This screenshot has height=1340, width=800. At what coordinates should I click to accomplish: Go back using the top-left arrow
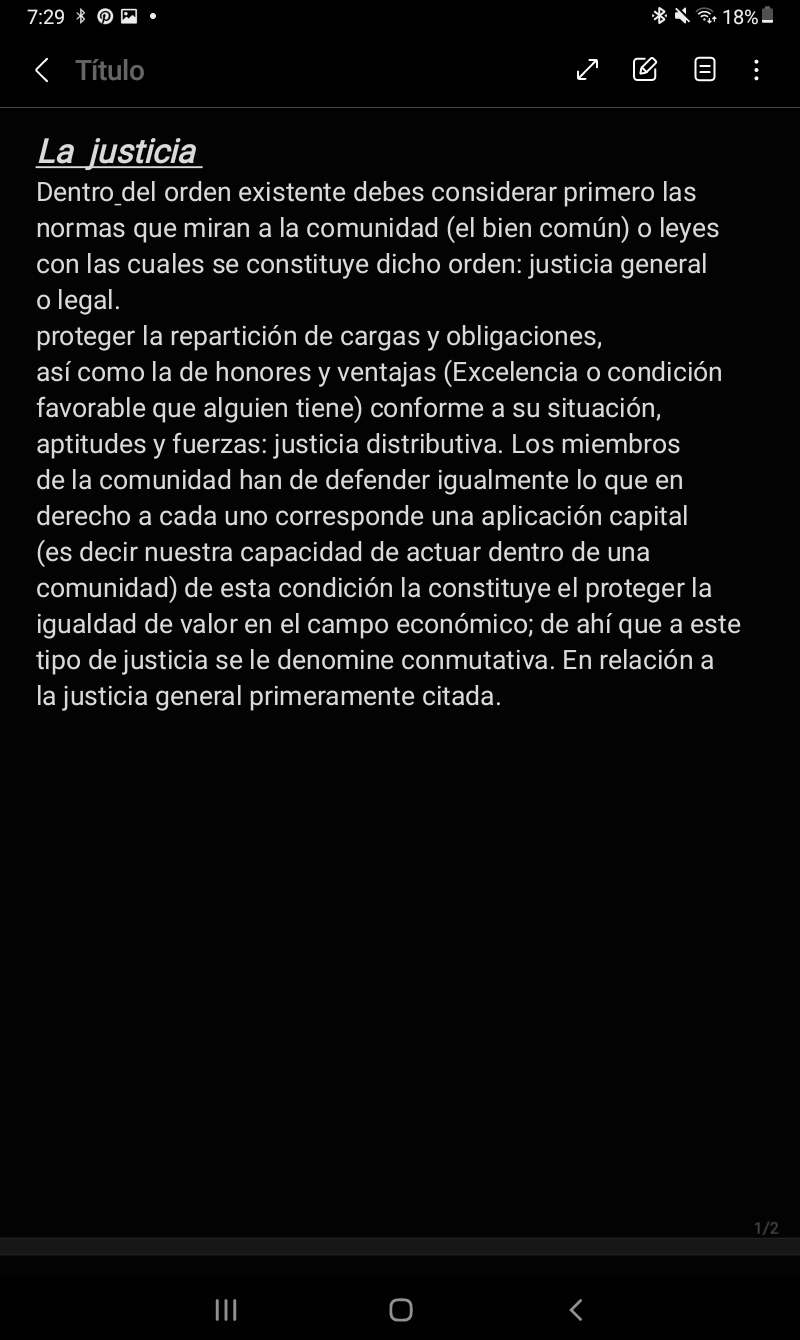(x=41, y=70)
